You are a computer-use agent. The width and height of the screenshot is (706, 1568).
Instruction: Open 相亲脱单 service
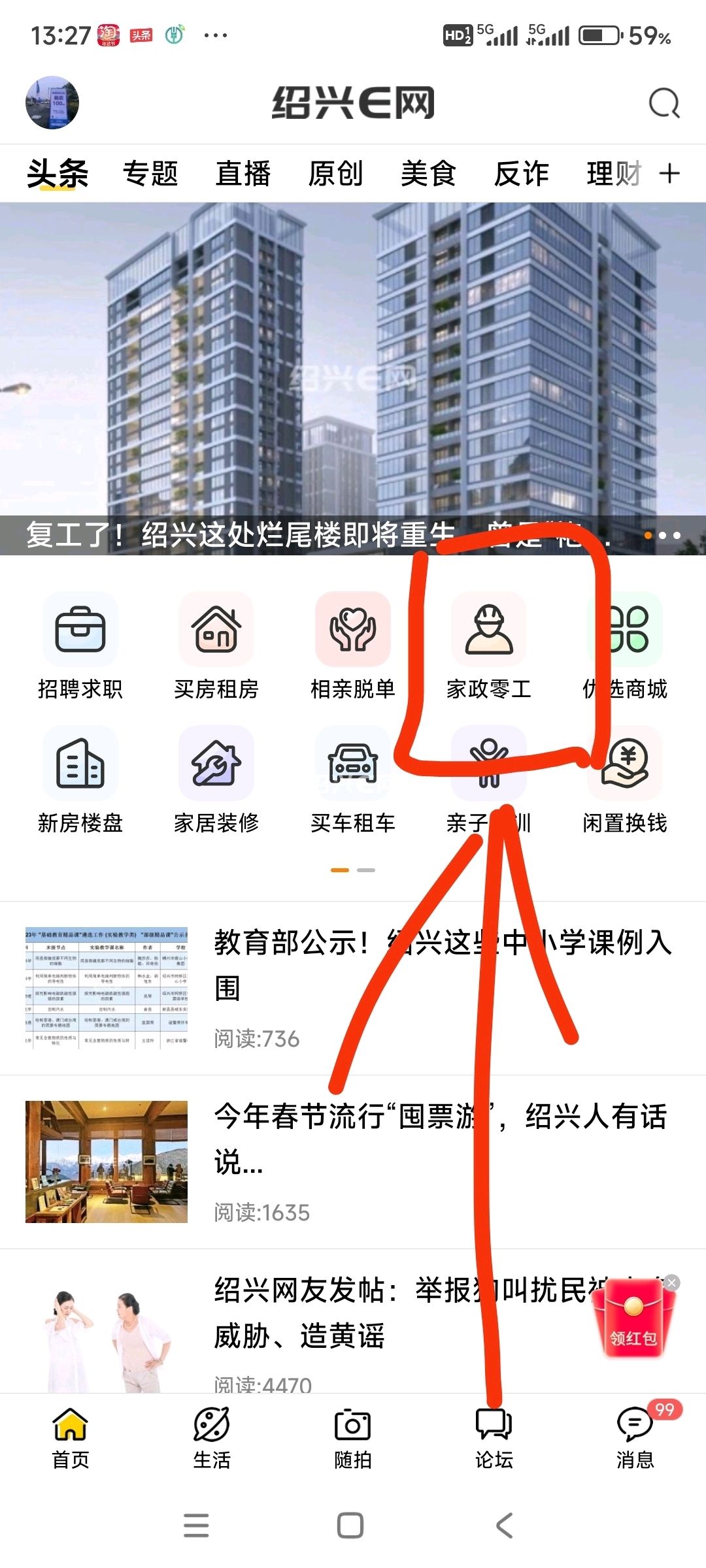pyautogui.click(x=353, y=645)
